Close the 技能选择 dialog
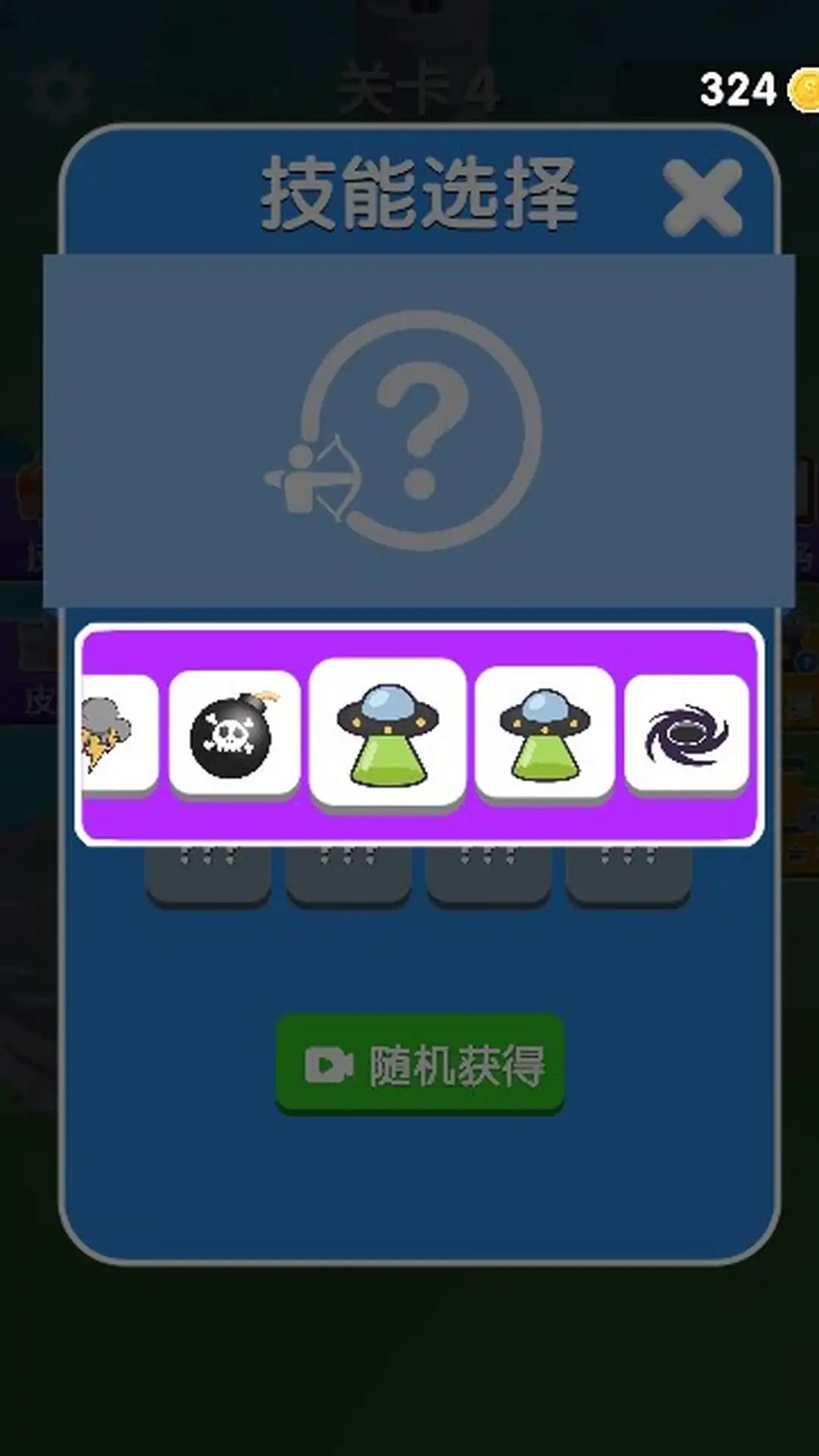This screenshot has width=819, height=1456. coord(702,197)
